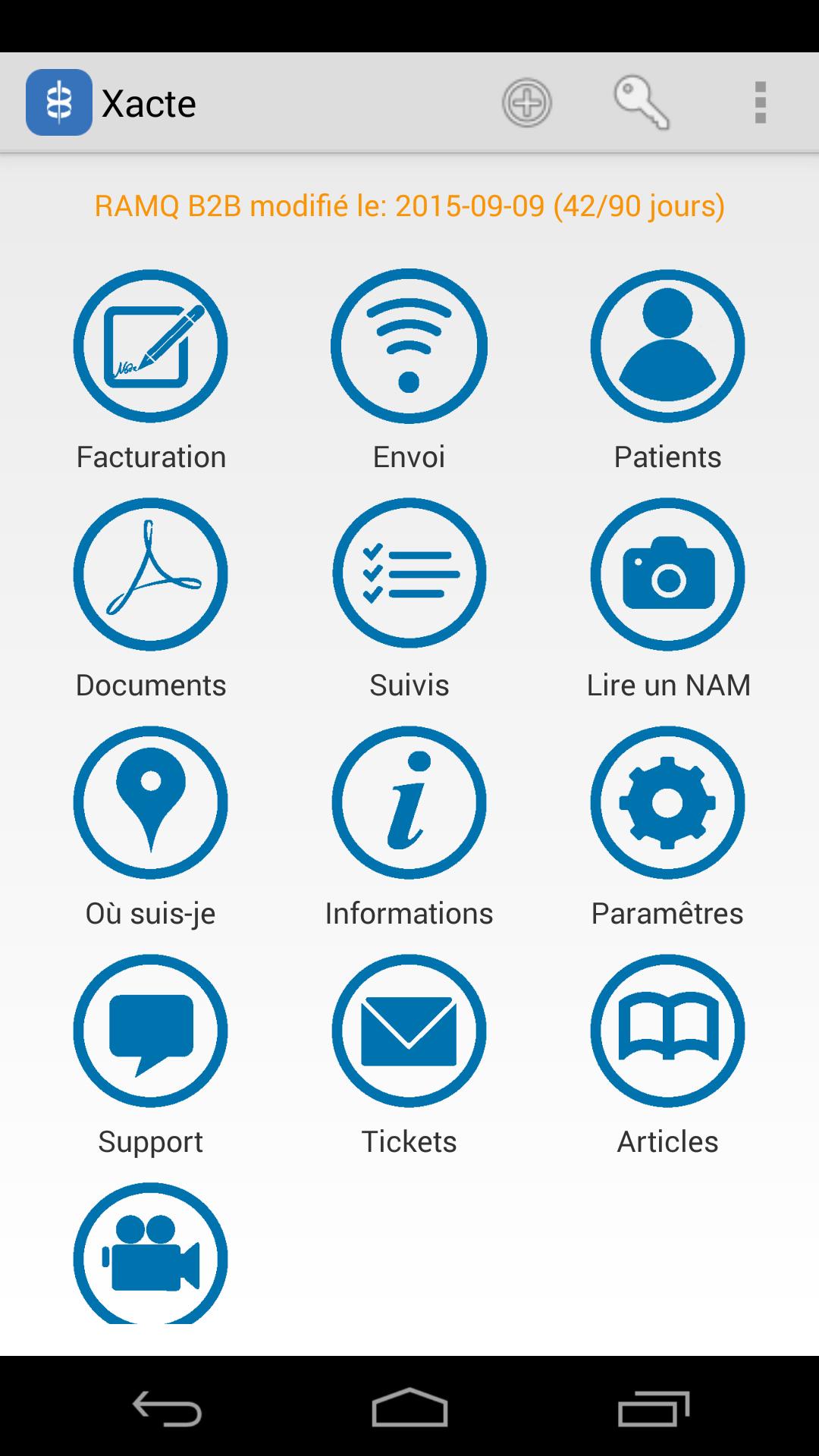
Task: Open the Documents PDF icon
Action: (150, 574)
